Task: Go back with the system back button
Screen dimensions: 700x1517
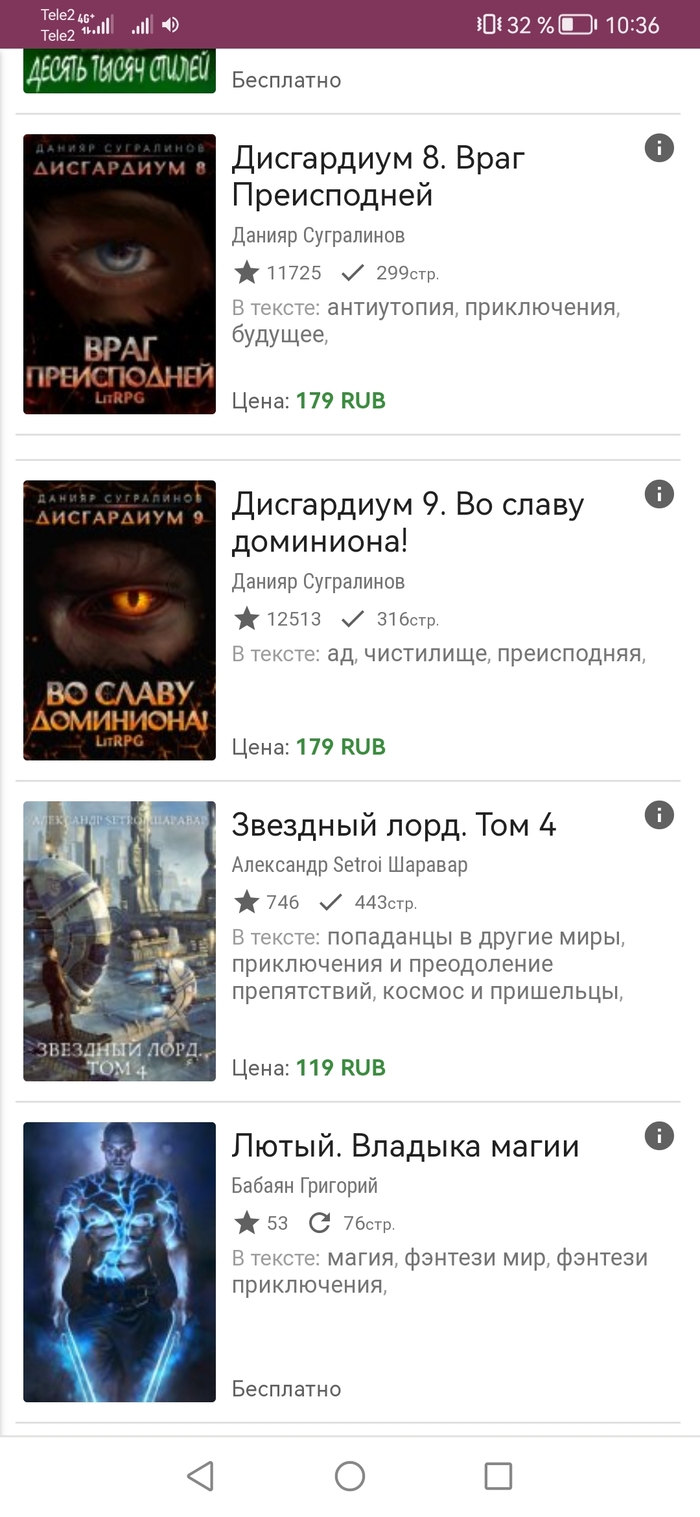Action: [x=201, y=1476]
